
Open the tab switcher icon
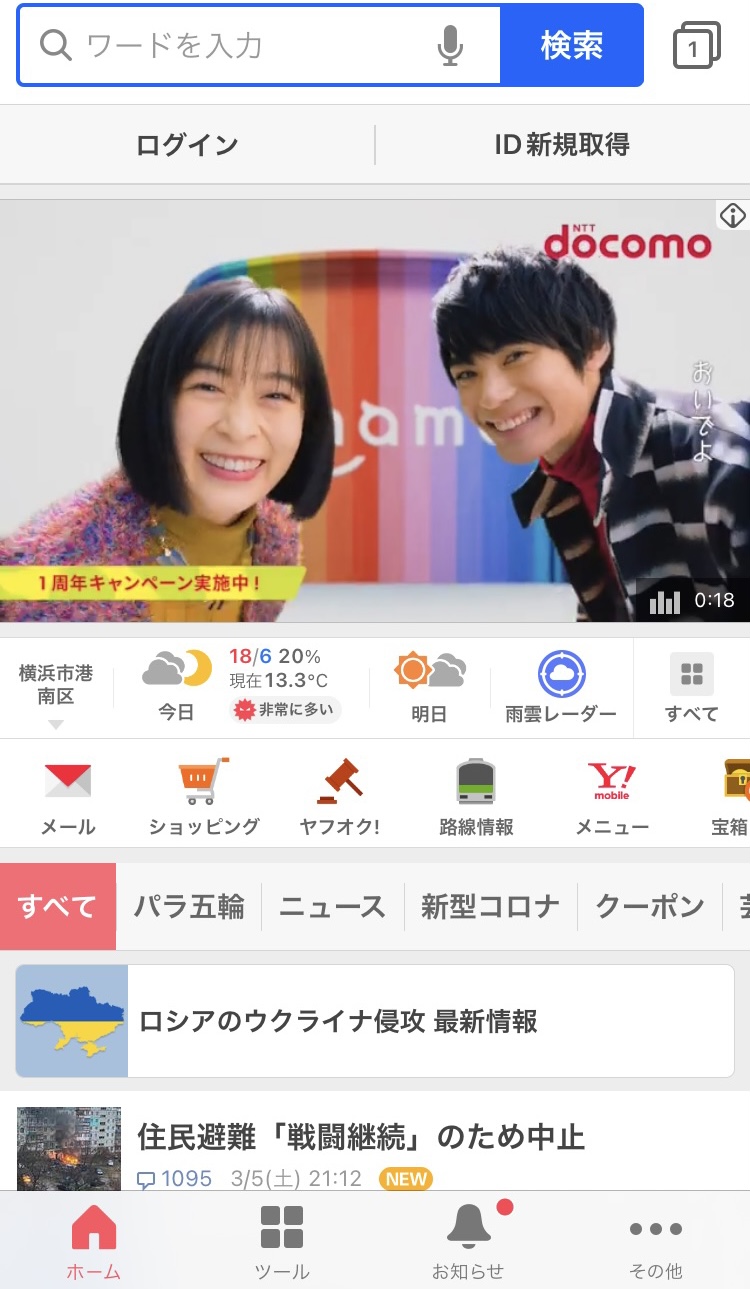pos(697,46)
